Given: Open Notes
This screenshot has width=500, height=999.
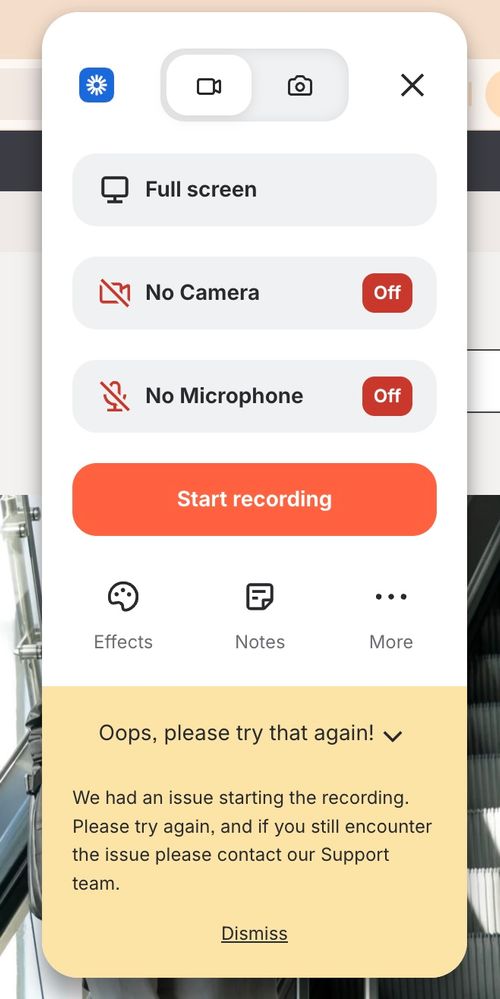Looking at the screenshot, I should [x=260, y=615].
